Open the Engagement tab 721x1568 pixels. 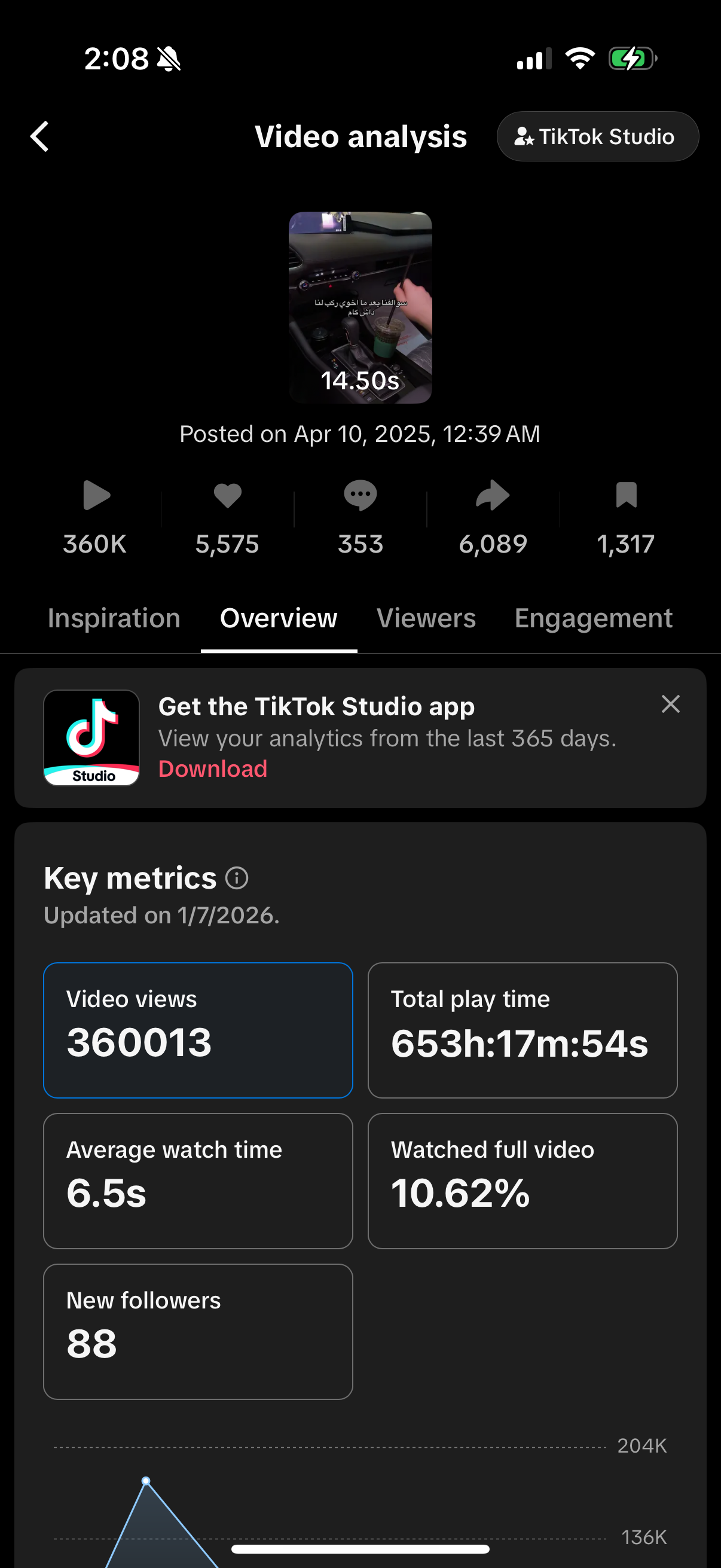[x=593, y=618]
